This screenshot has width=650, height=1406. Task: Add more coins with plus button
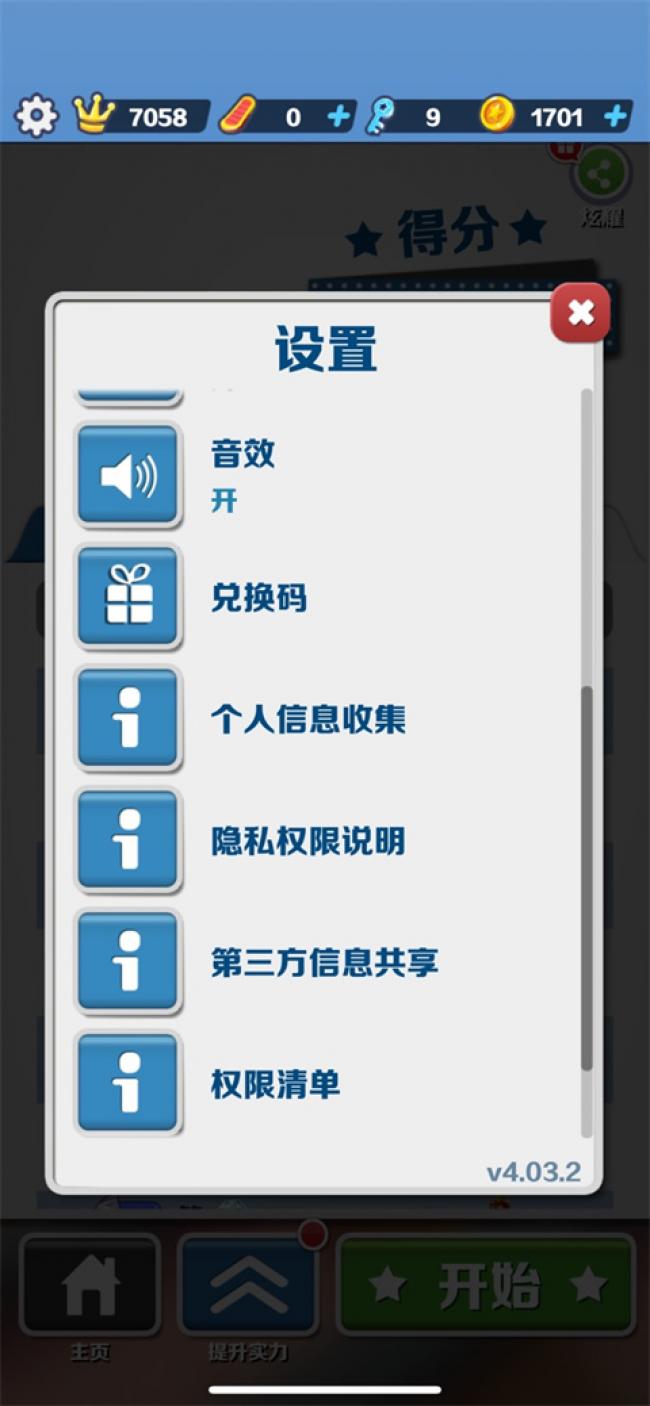coord(617,117)
